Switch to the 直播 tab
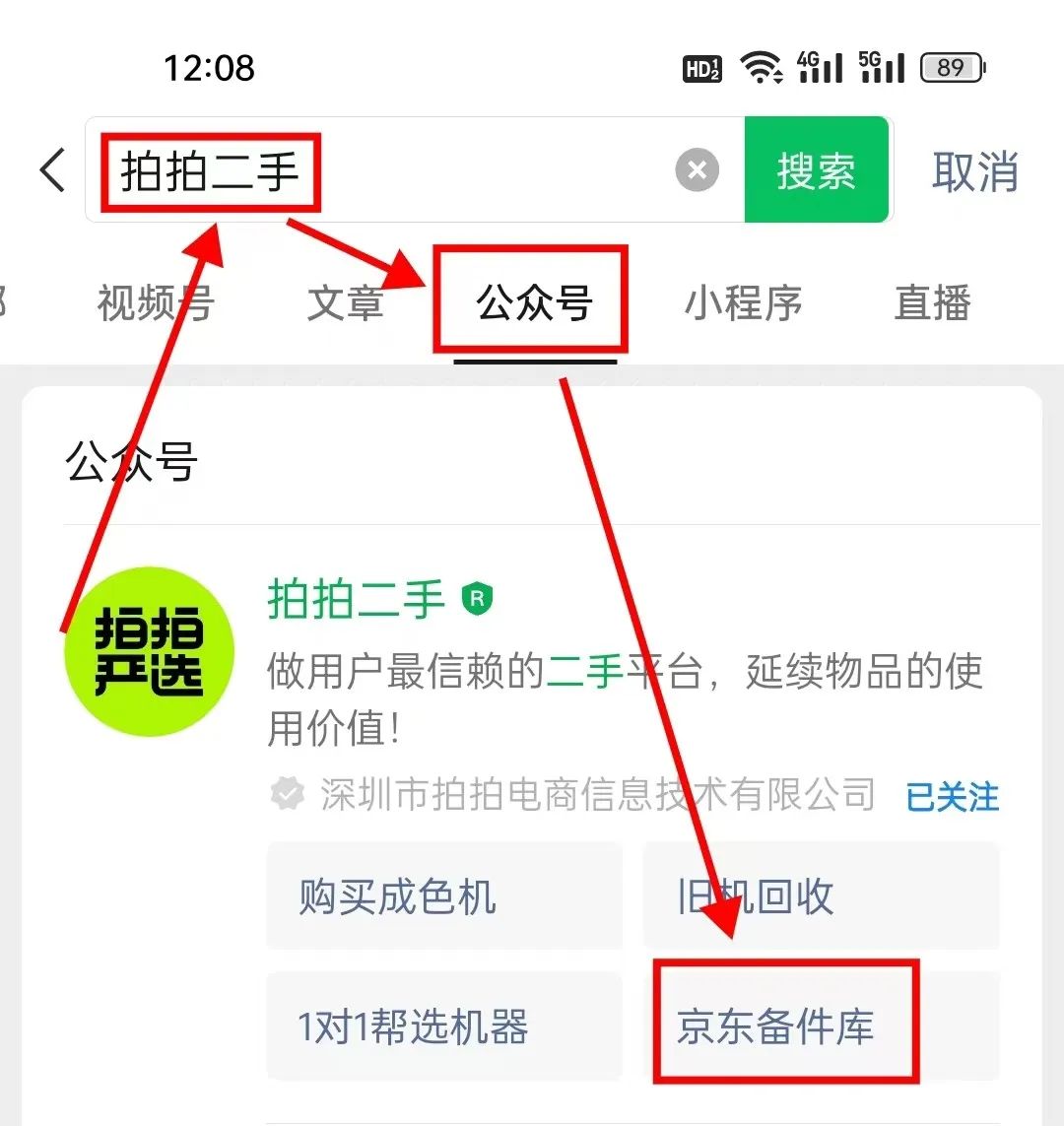This screenshot has height=1126, width=1064. [932, 302]
